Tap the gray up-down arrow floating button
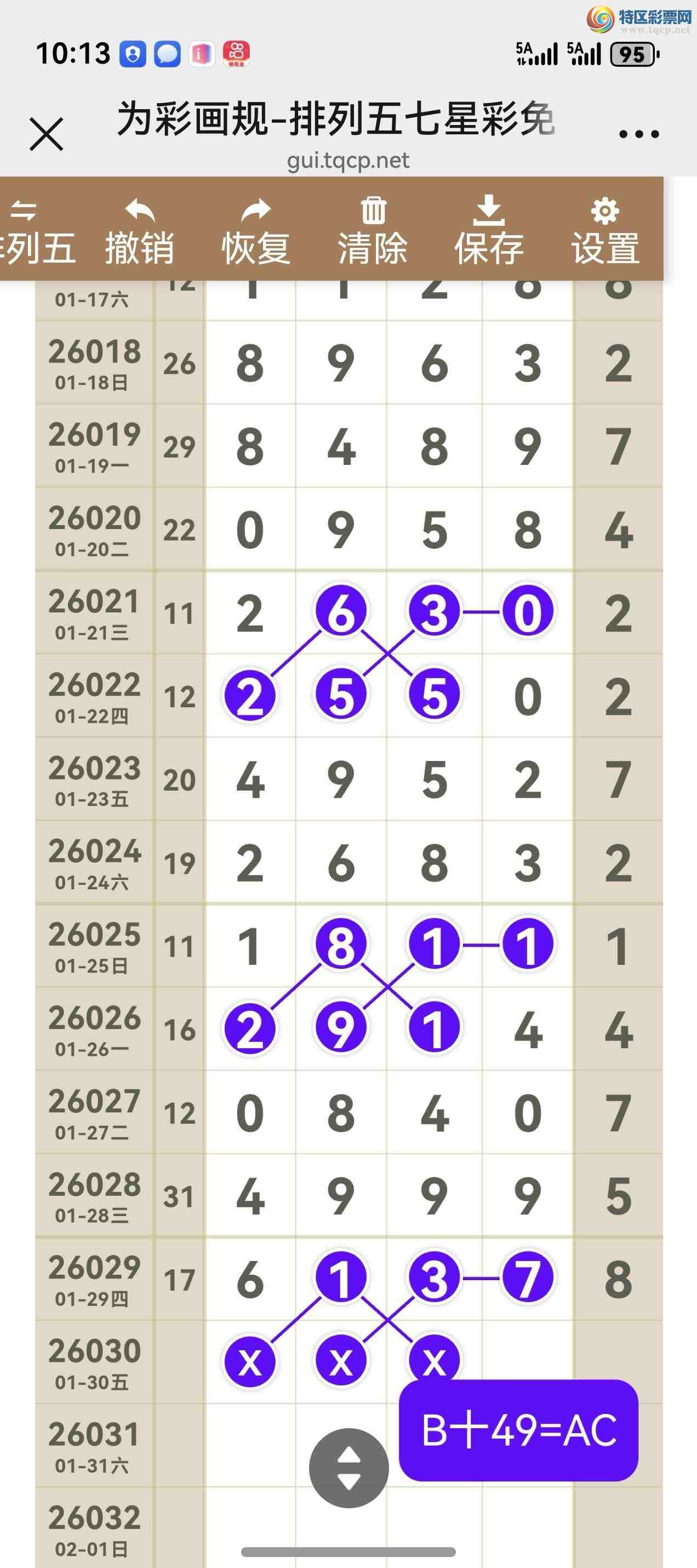697x1568 pixels. (348, 1468)
